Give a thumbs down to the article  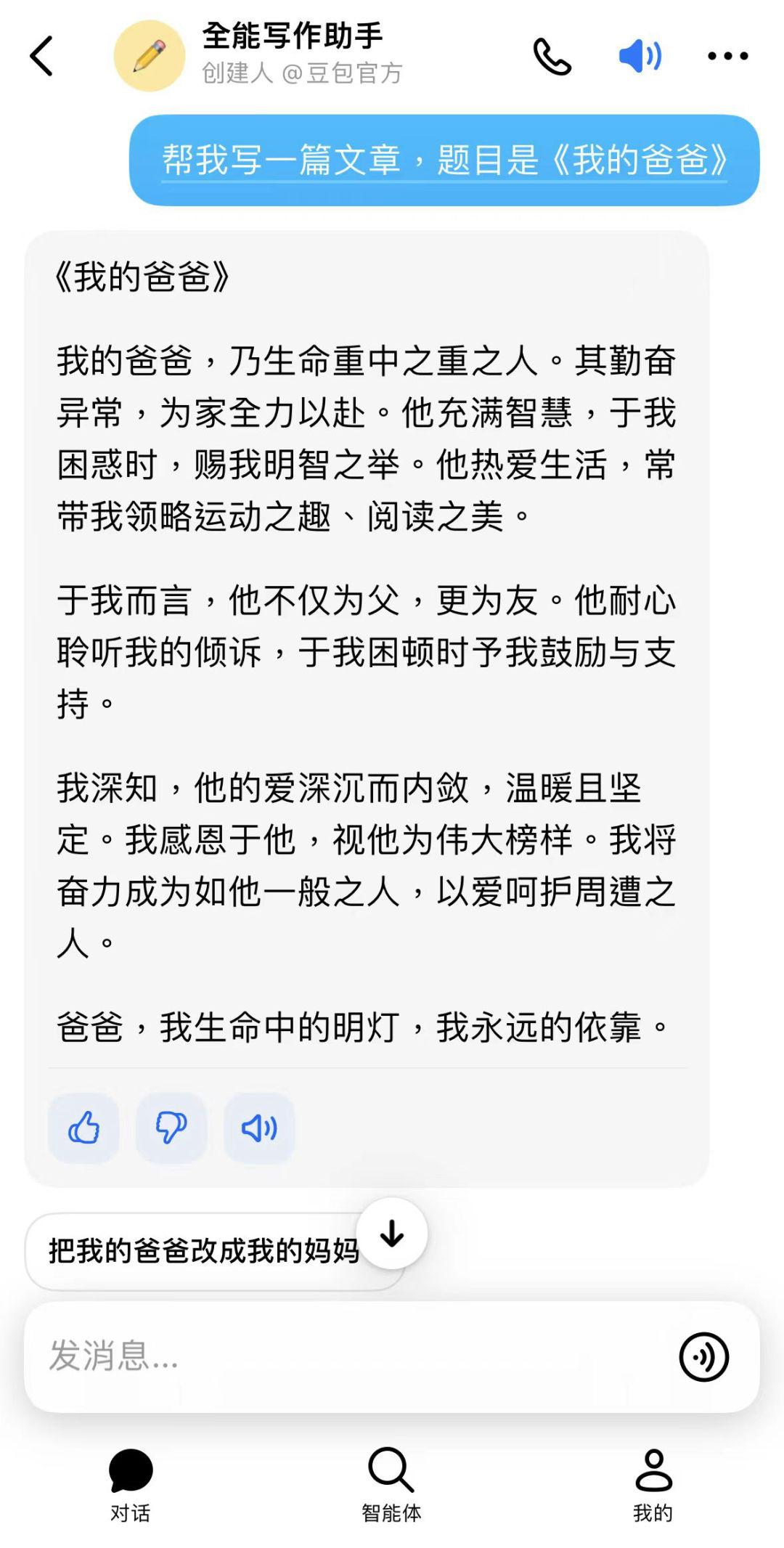(x=171, y=1128)
